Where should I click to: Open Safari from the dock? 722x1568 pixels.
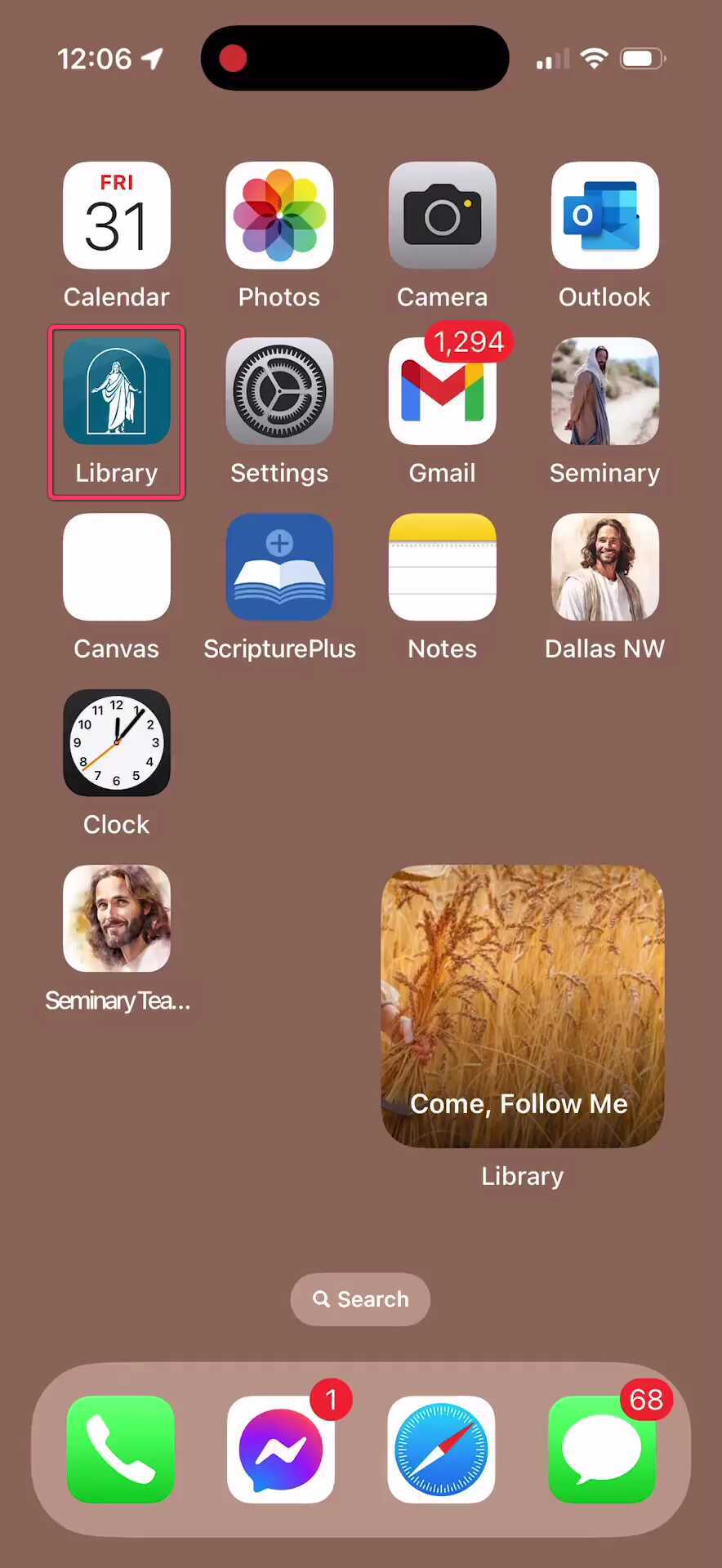[442, 1449]
